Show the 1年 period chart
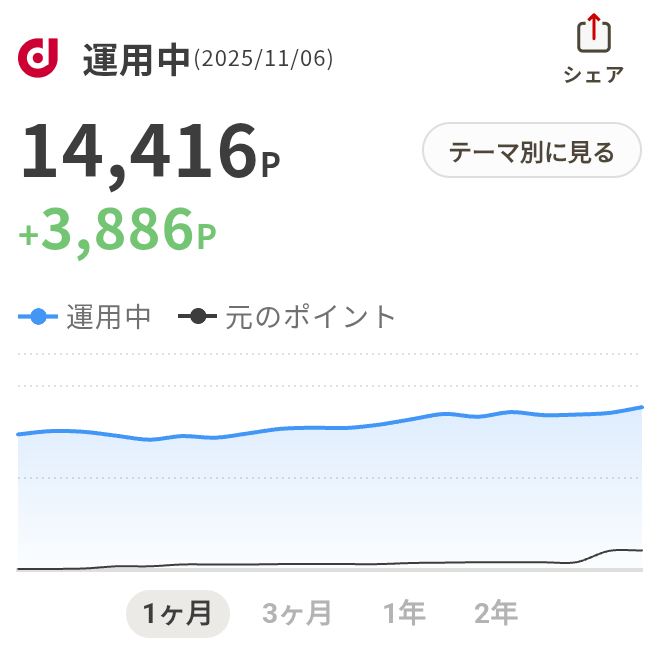Screen dimensions: 661x647 click(404, 613)
